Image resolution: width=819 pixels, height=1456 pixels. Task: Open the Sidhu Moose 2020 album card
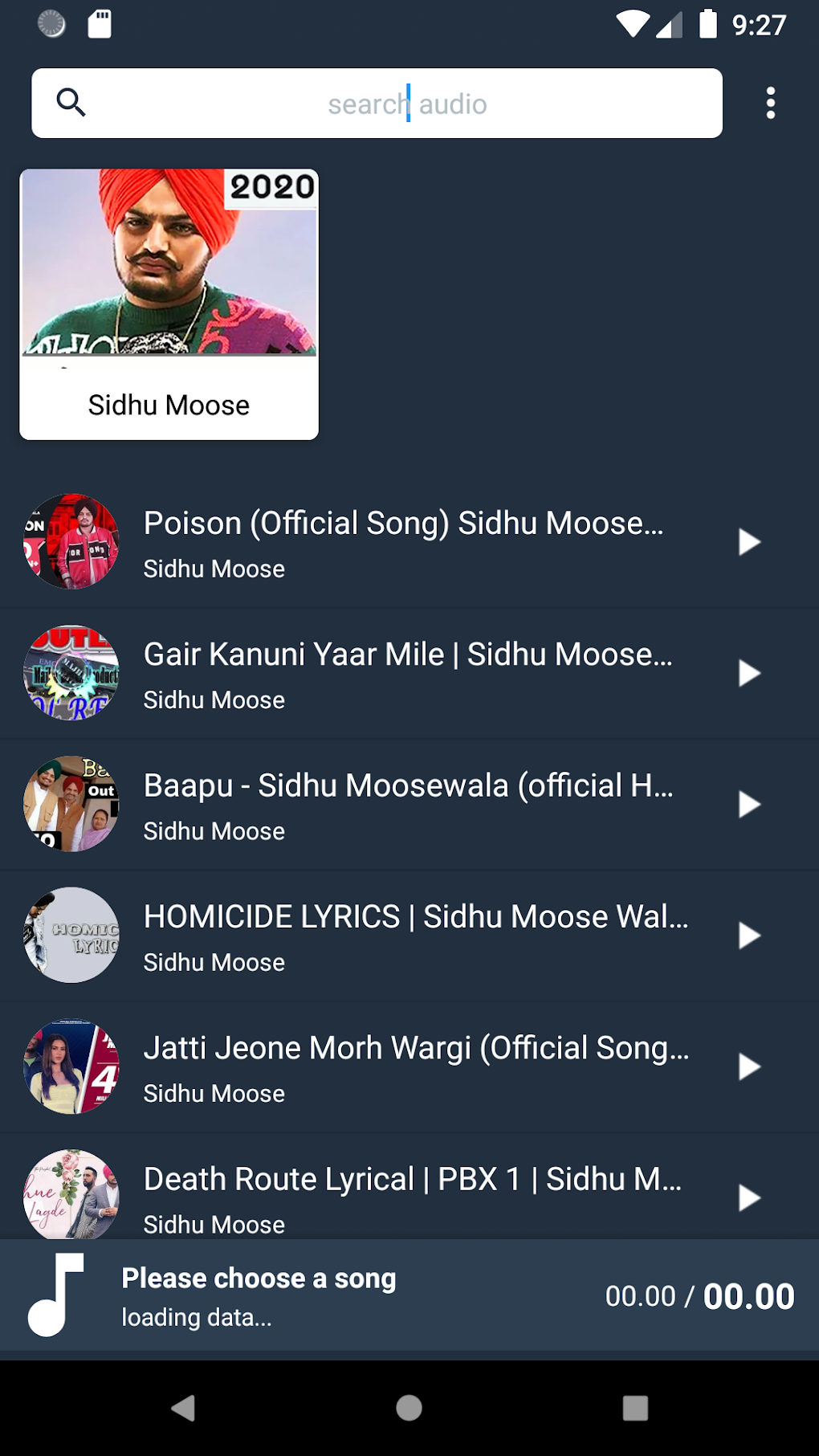pyautogui.click(x=169, y=304)
